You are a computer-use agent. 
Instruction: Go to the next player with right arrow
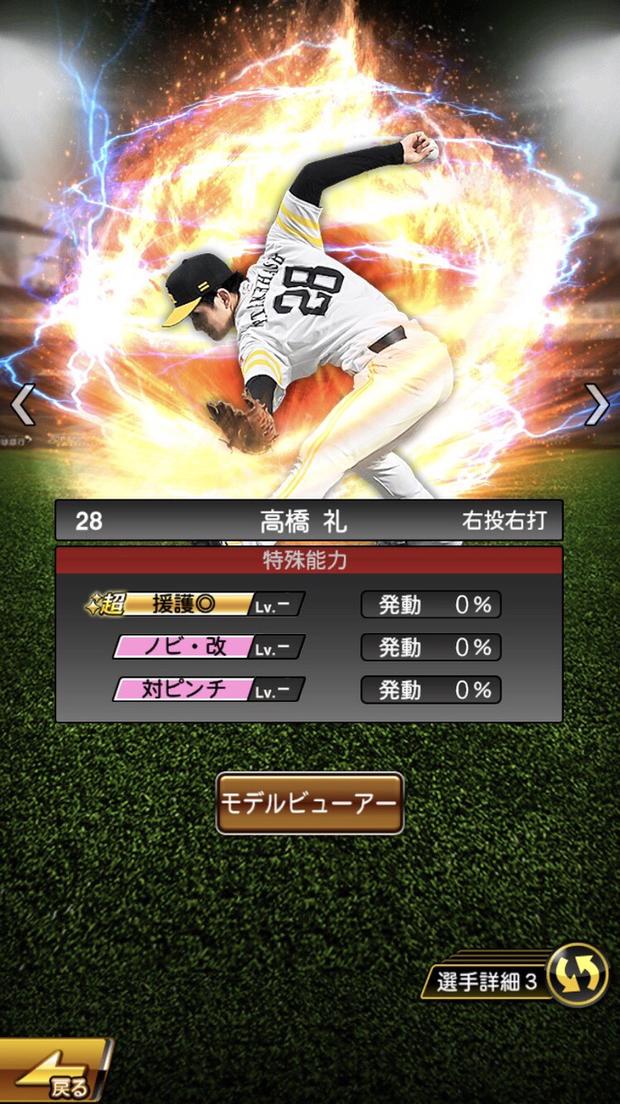click(x=597, y=405)
